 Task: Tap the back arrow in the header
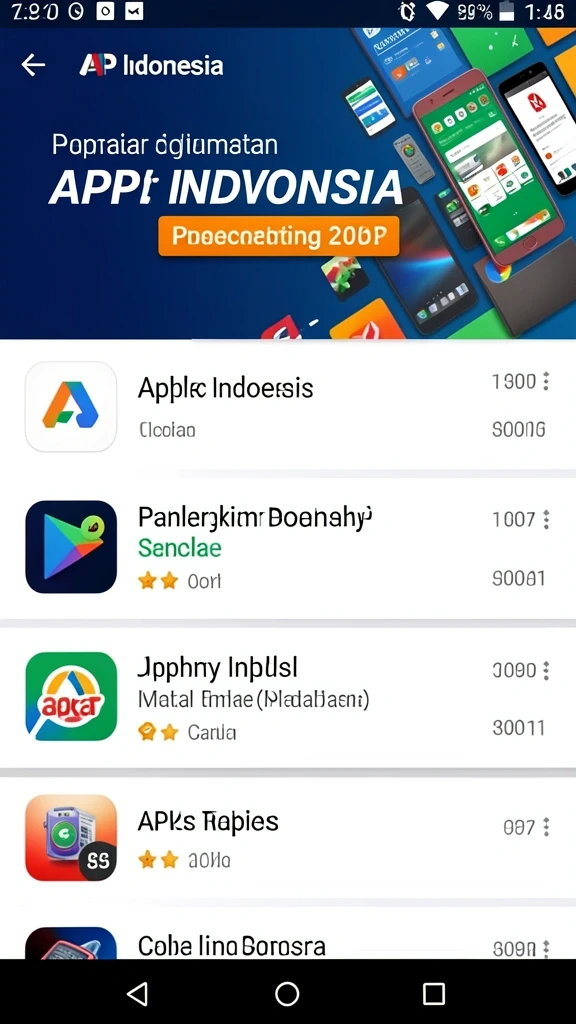(x=33, y=65)
